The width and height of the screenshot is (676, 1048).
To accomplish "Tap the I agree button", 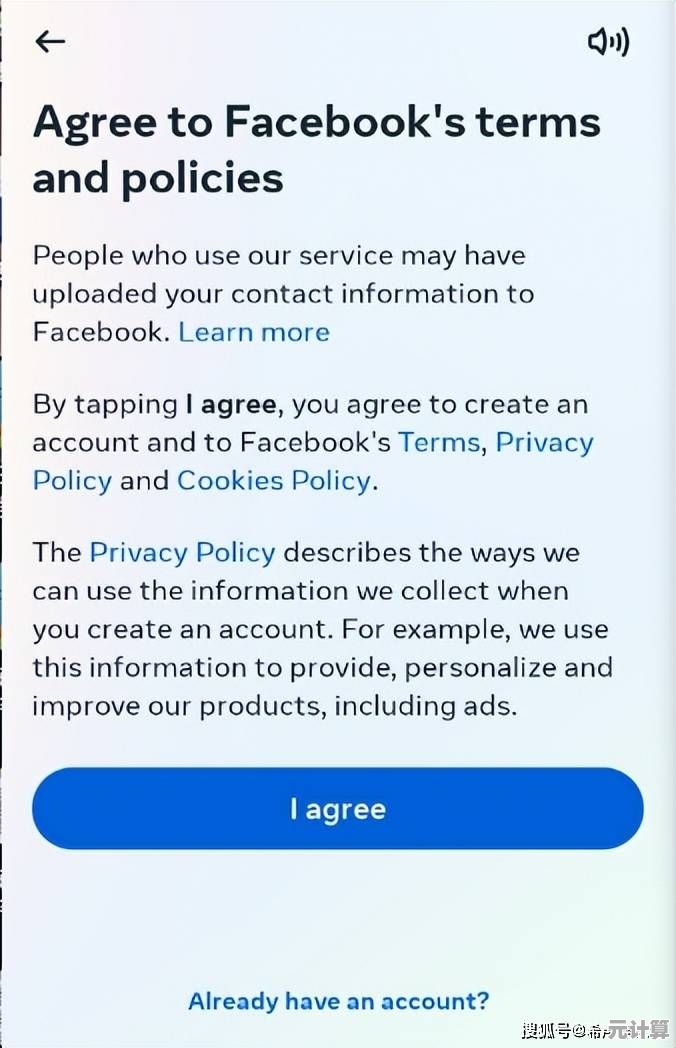I will (338, 809).
